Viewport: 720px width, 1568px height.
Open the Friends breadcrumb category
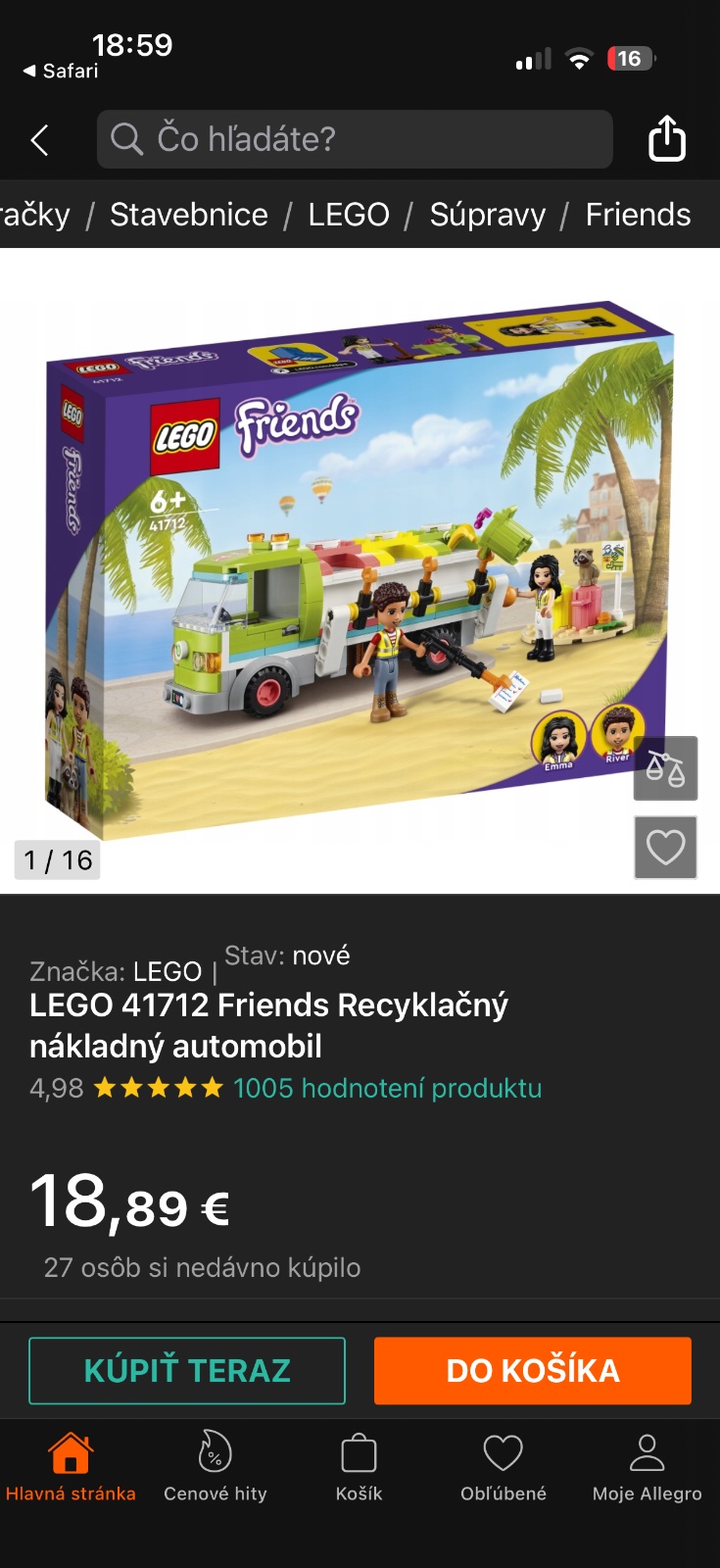638,215
